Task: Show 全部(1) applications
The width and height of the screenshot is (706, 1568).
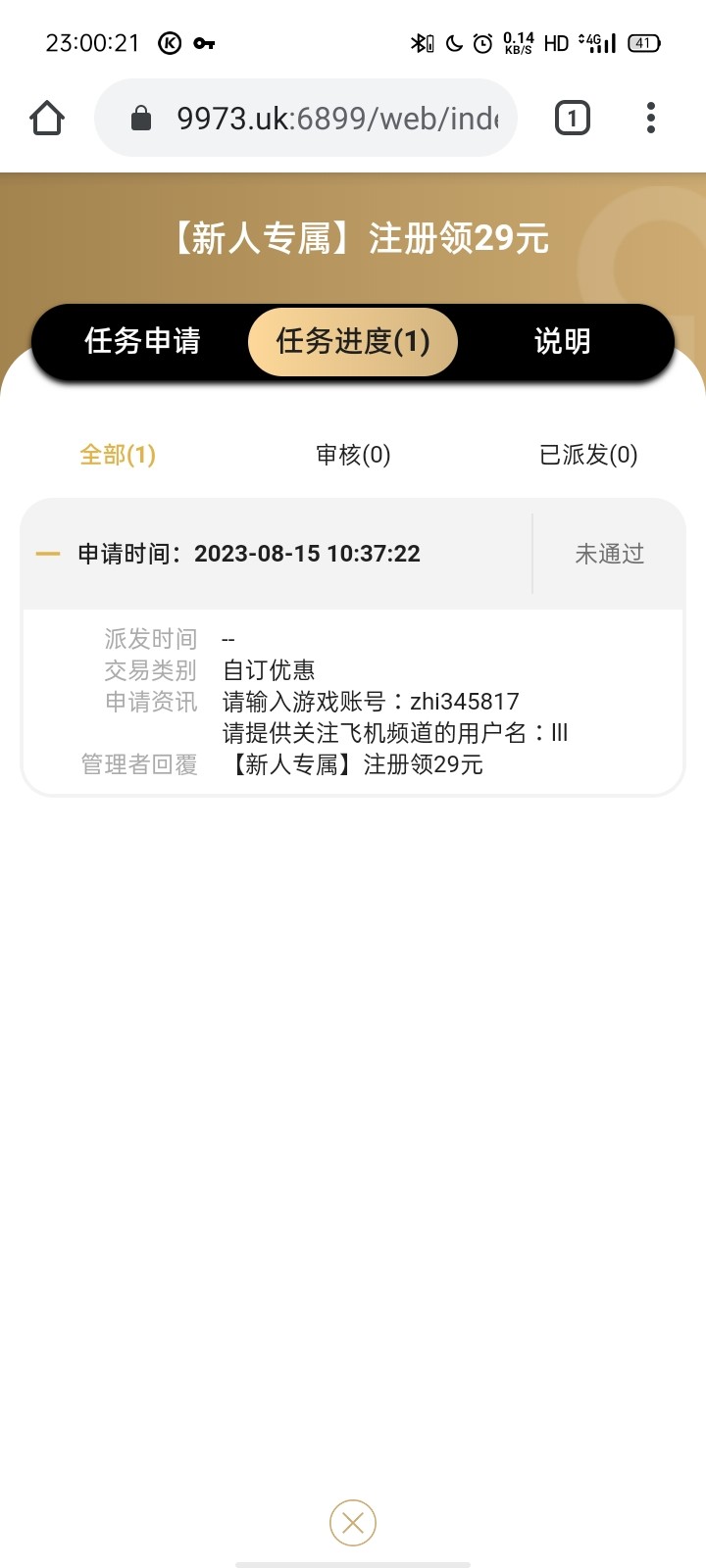Action: [x=118, y=455]
